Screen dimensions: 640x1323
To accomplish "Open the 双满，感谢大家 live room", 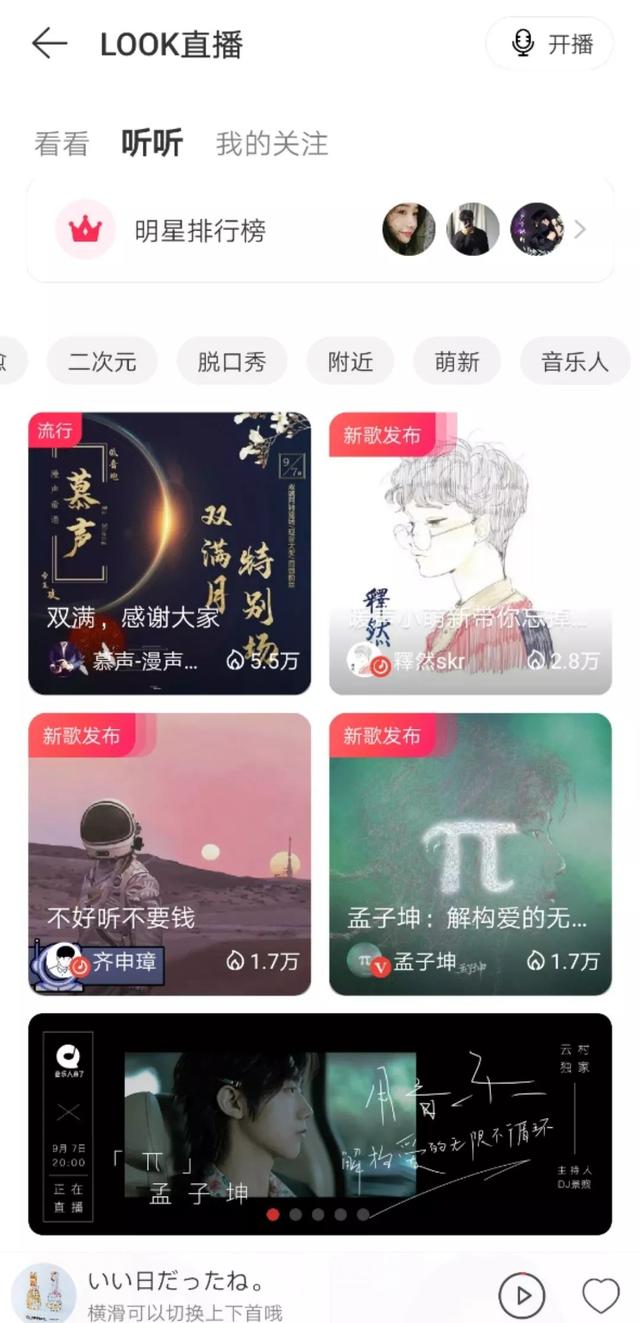I will 169,553.
